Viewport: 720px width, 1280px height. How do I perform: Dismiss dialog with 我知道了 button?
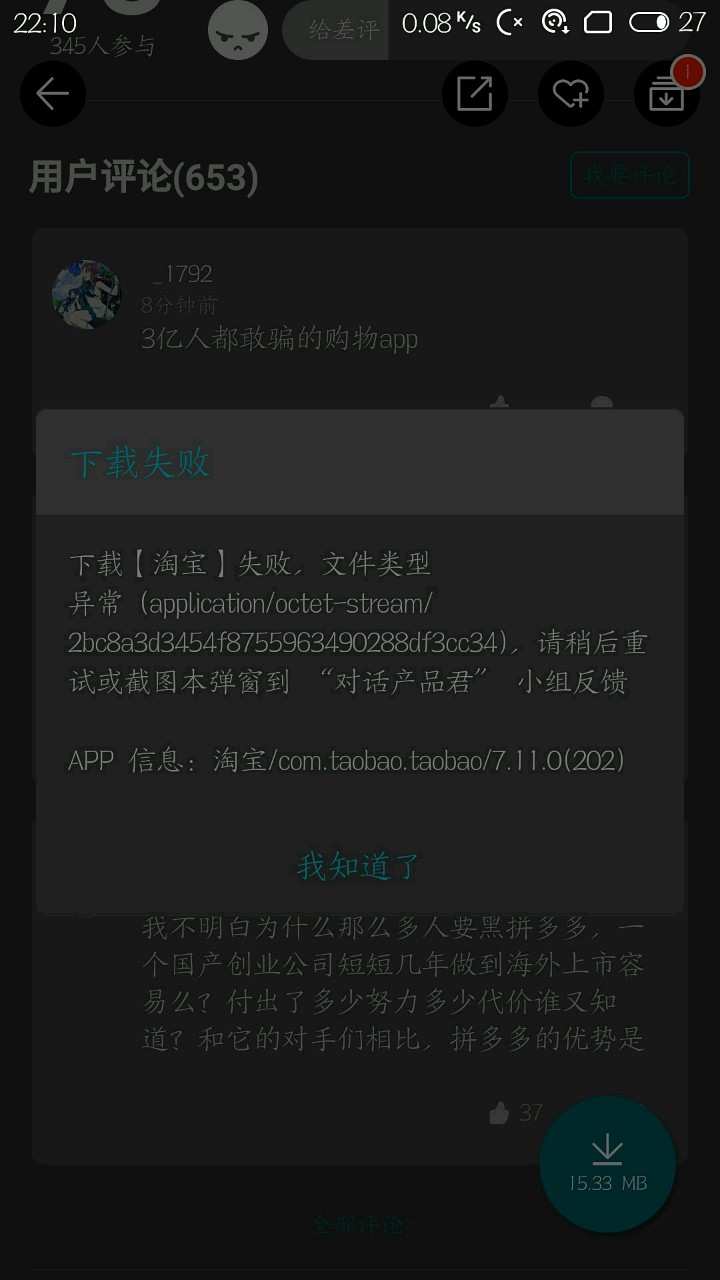click(x=359, y=866)
